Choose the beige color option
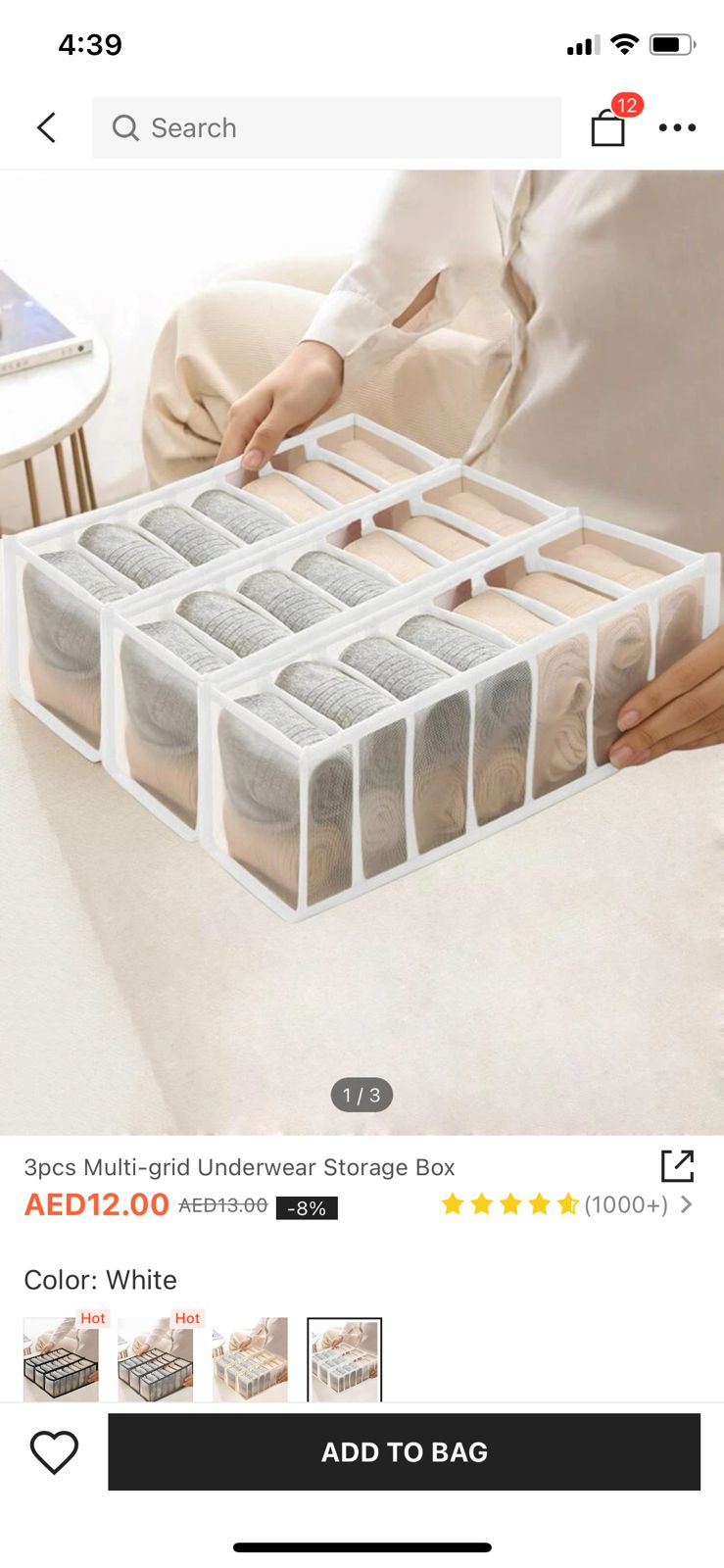This screenshot has width=724, height=1568. click(250, 1360)
